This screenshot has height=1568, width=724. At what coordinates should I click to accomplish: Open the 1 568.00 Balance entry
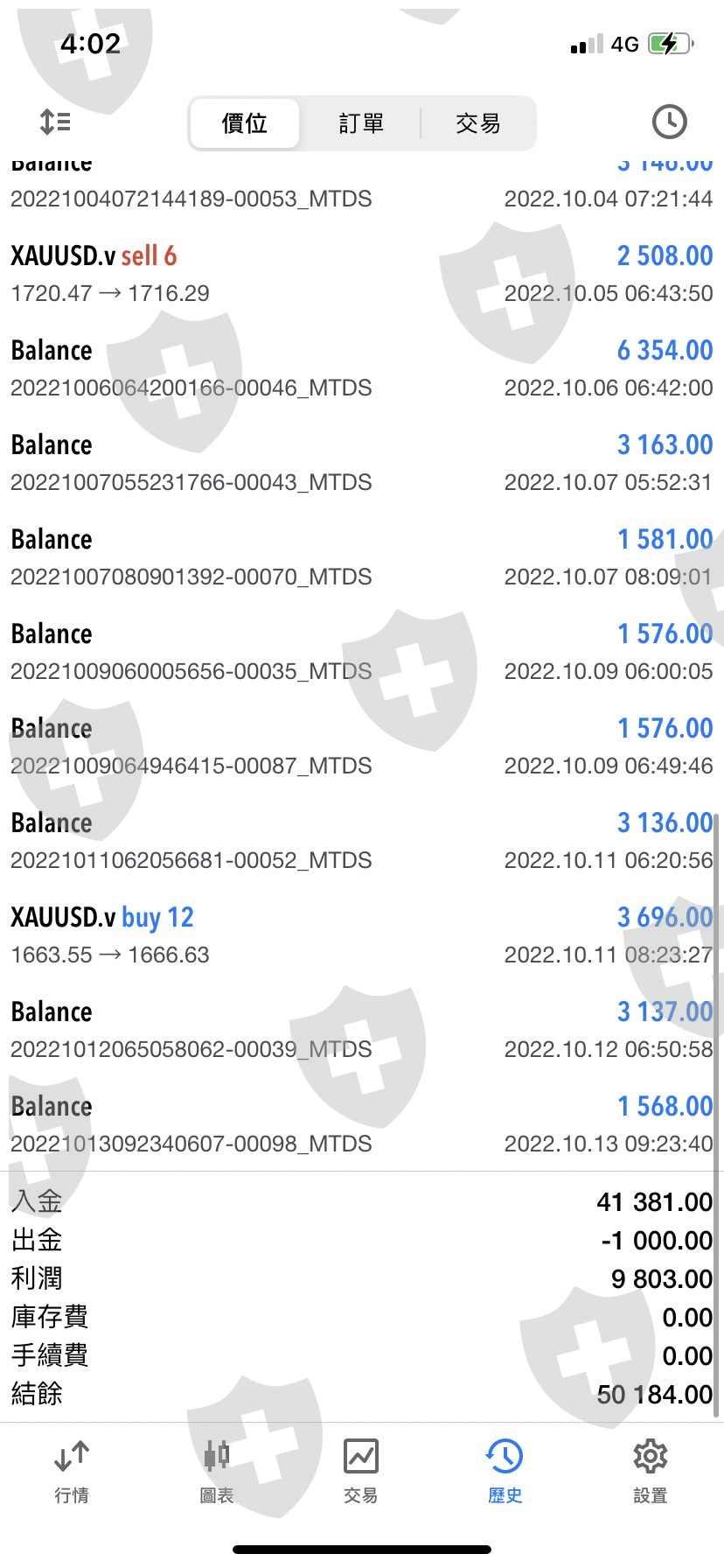click(361, 1124)
